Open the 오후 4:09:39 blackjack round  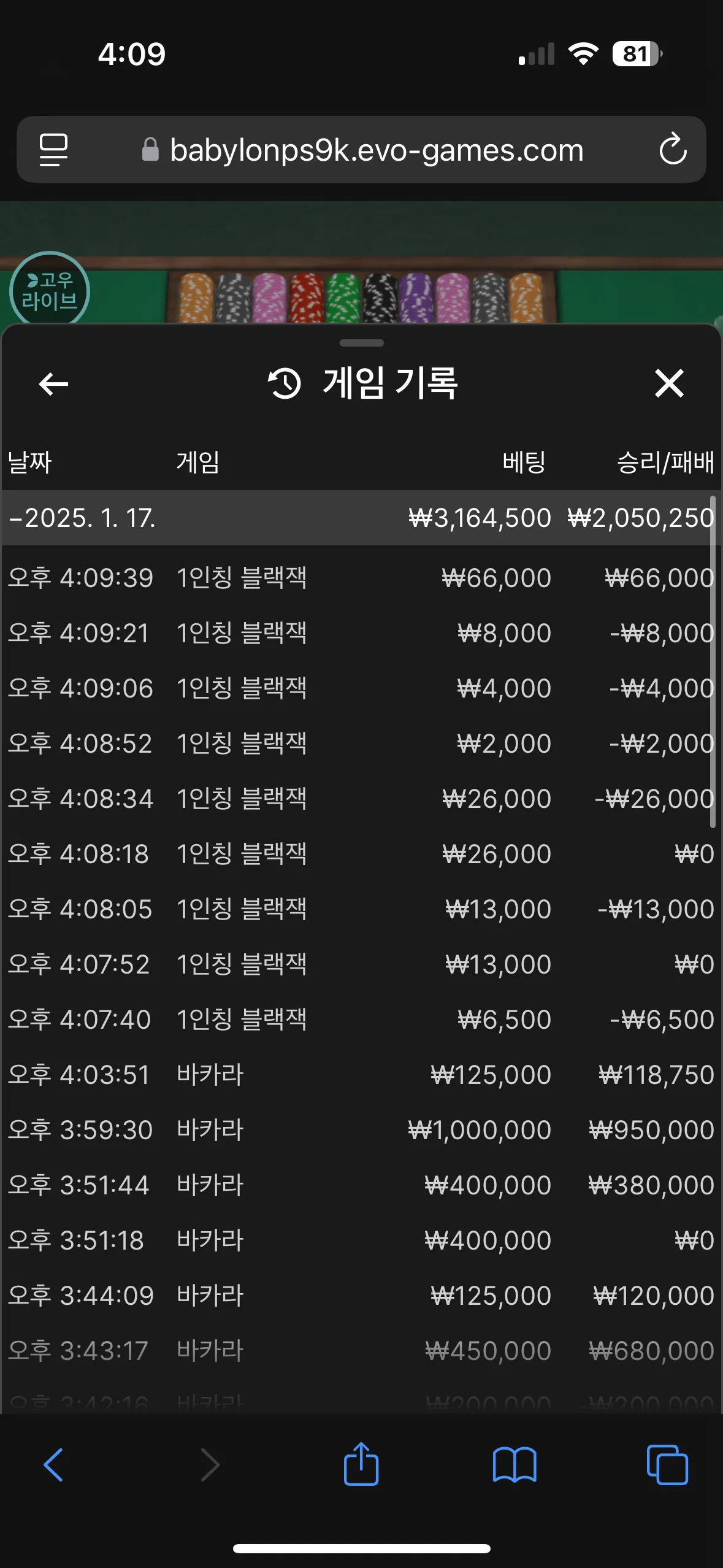coord(361,577)
